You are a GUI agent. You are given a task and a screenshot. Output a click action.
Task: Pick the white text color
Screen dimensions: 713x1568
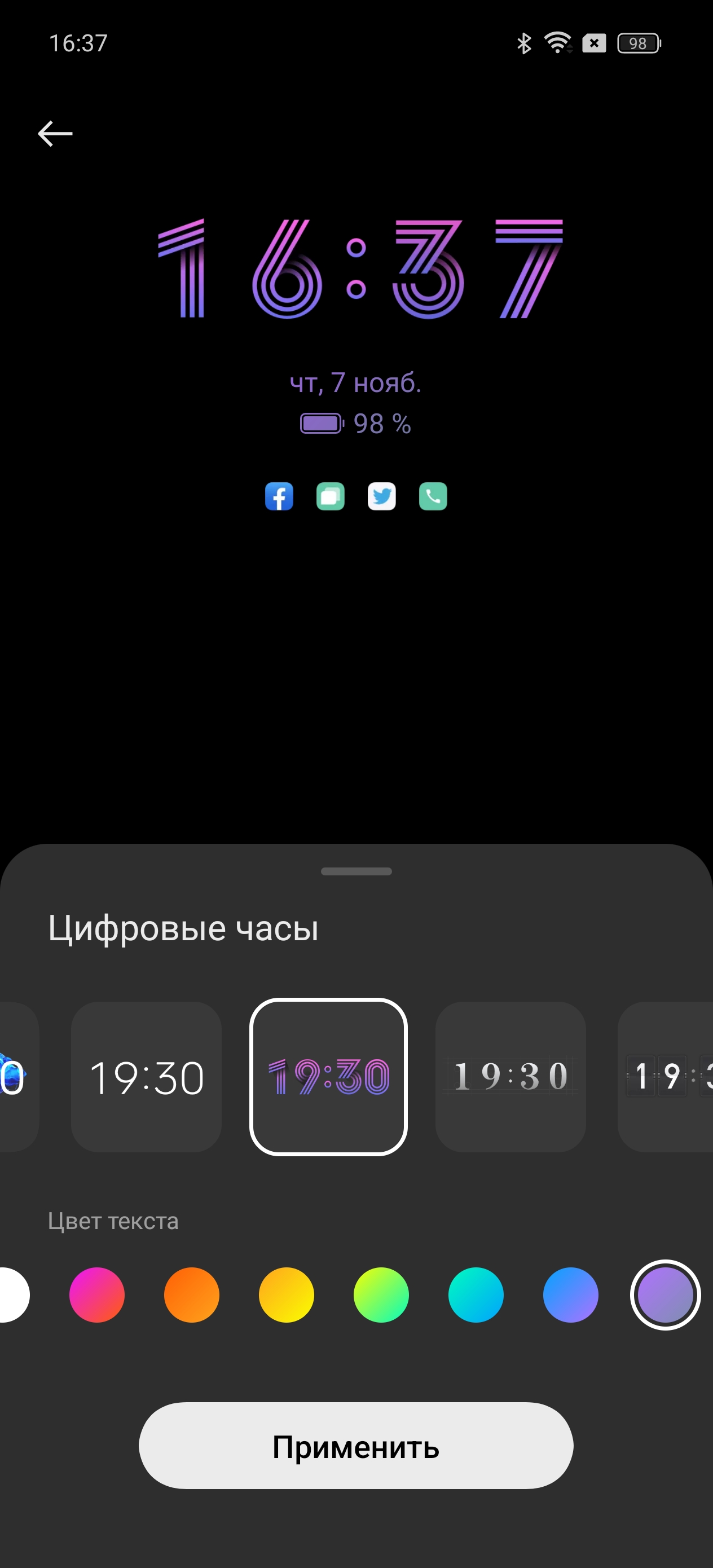pos(12,1294)
